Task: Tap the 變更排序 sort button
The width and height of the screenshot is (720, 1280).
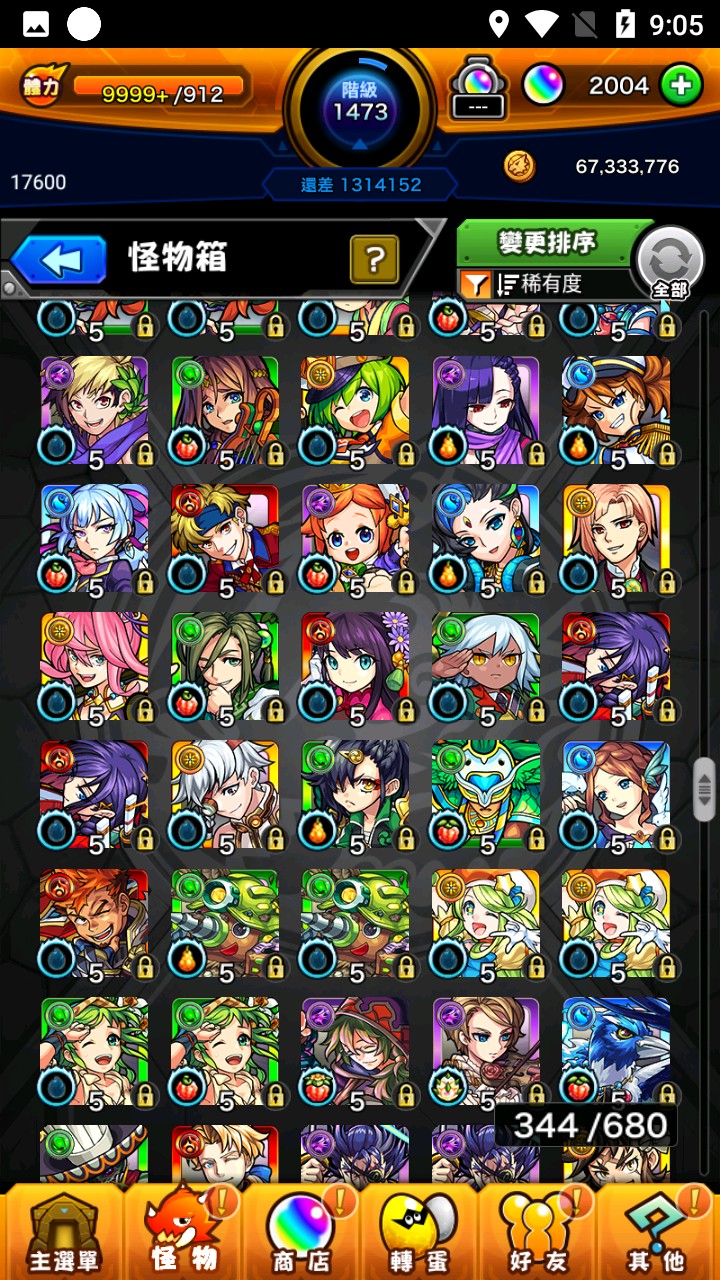Action: [x=547, y=243]
